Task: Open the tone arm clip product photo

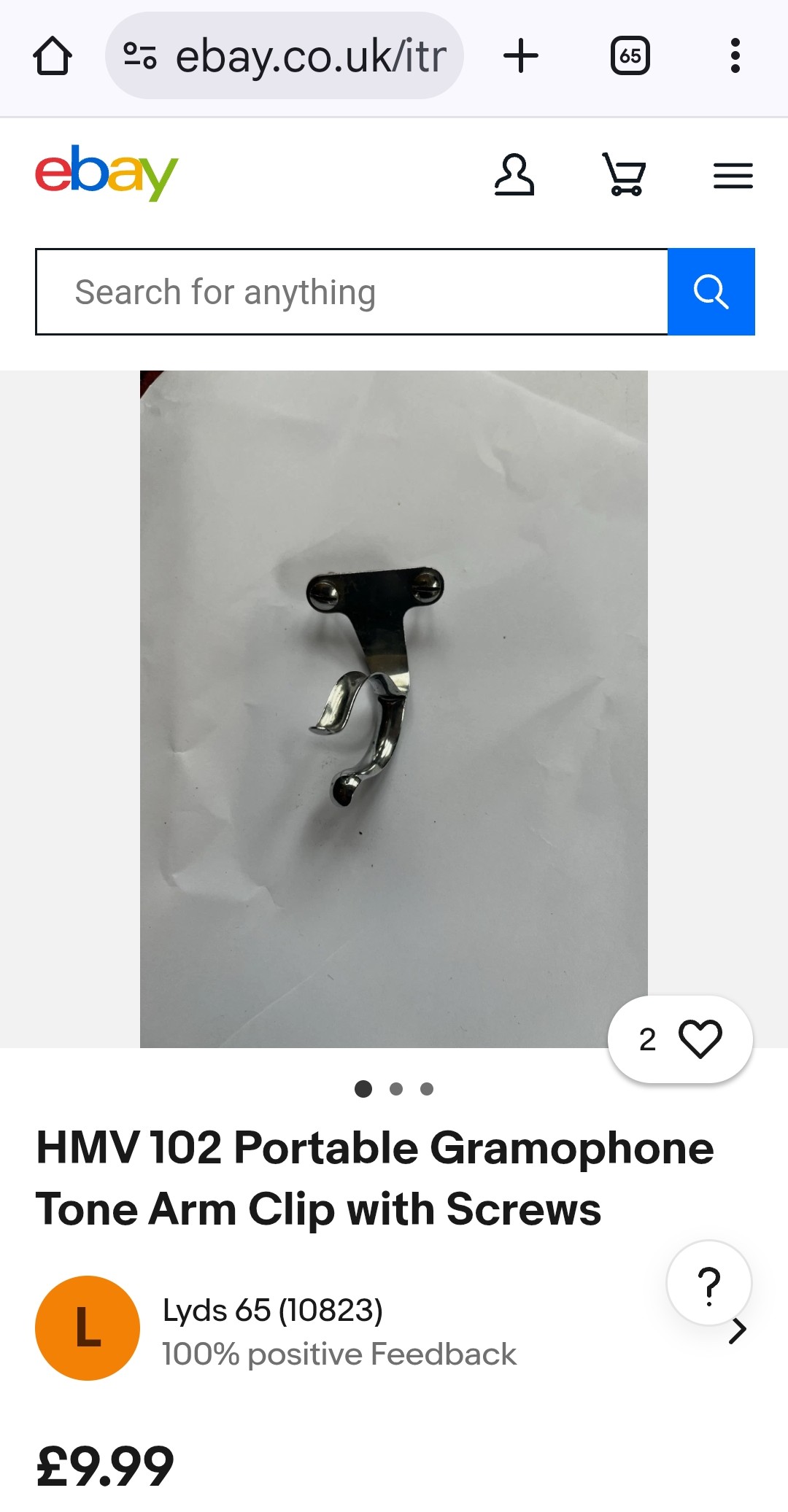Action: point(393,707)
